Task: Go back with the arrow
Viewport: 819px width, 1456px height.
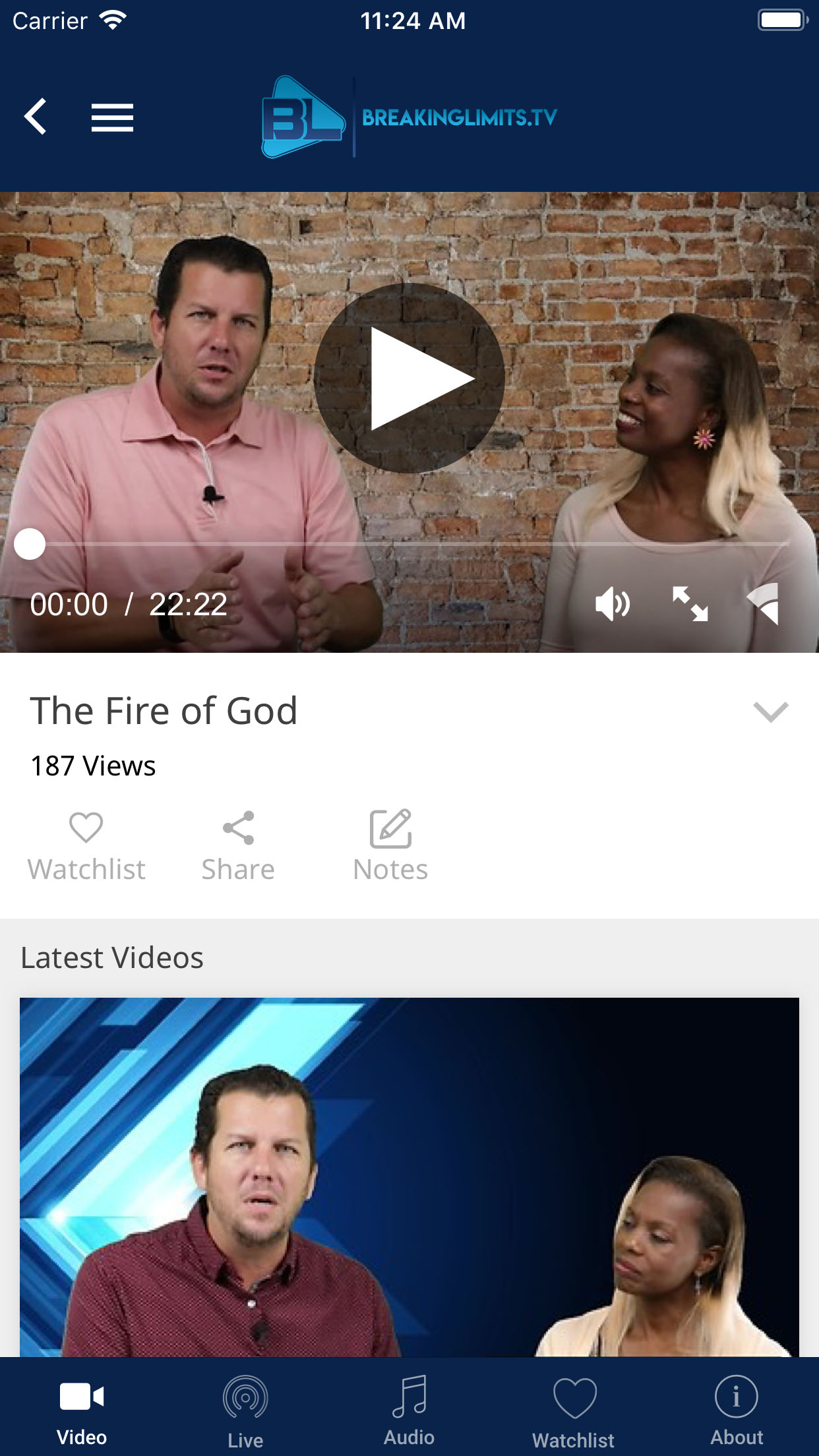Action: pos(36,117)
